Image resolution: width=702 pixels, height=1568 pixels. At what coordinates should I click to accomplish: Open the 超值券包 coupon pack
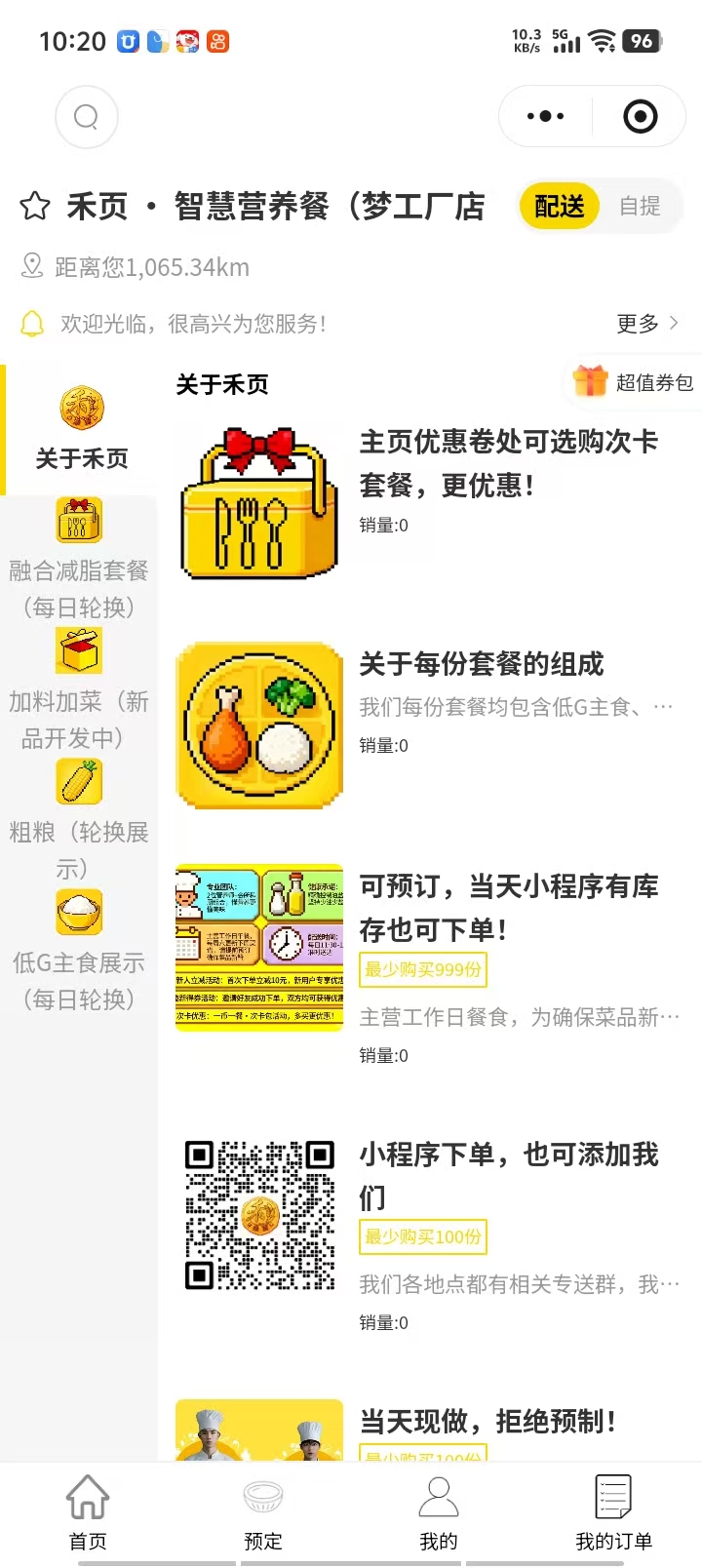pos(634,382)
